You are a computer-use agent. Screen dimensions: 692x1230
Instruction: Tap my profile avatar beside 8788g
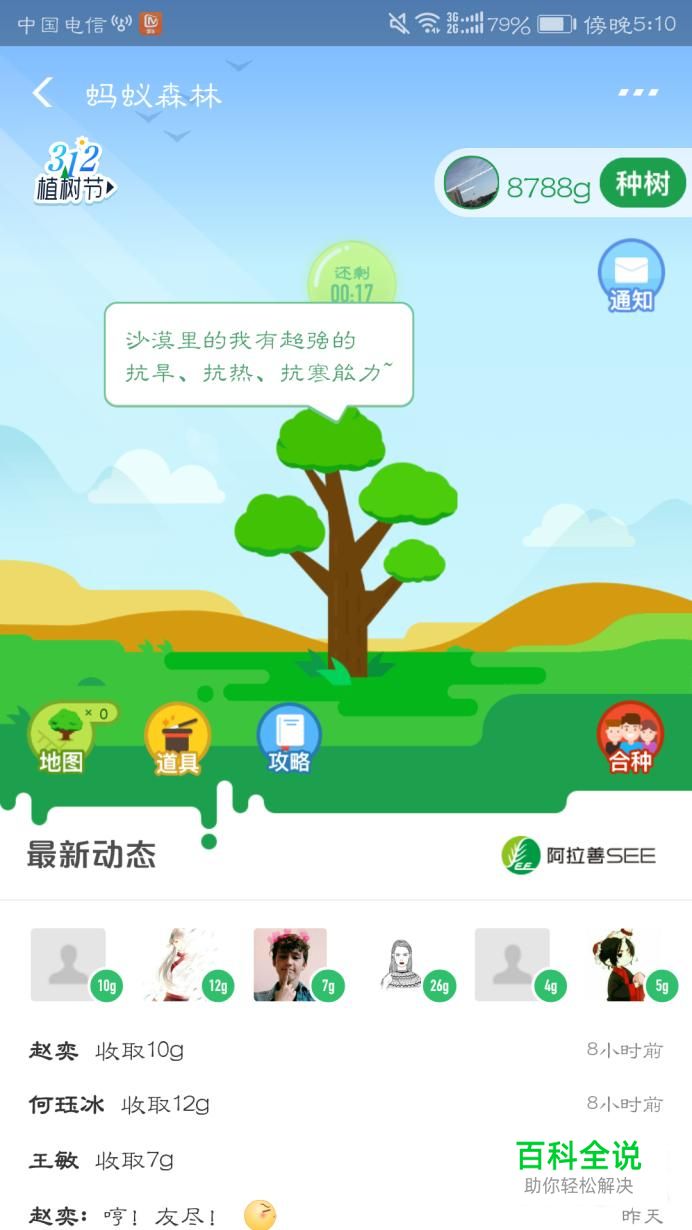pyautogui.click(x=471, y=184)
